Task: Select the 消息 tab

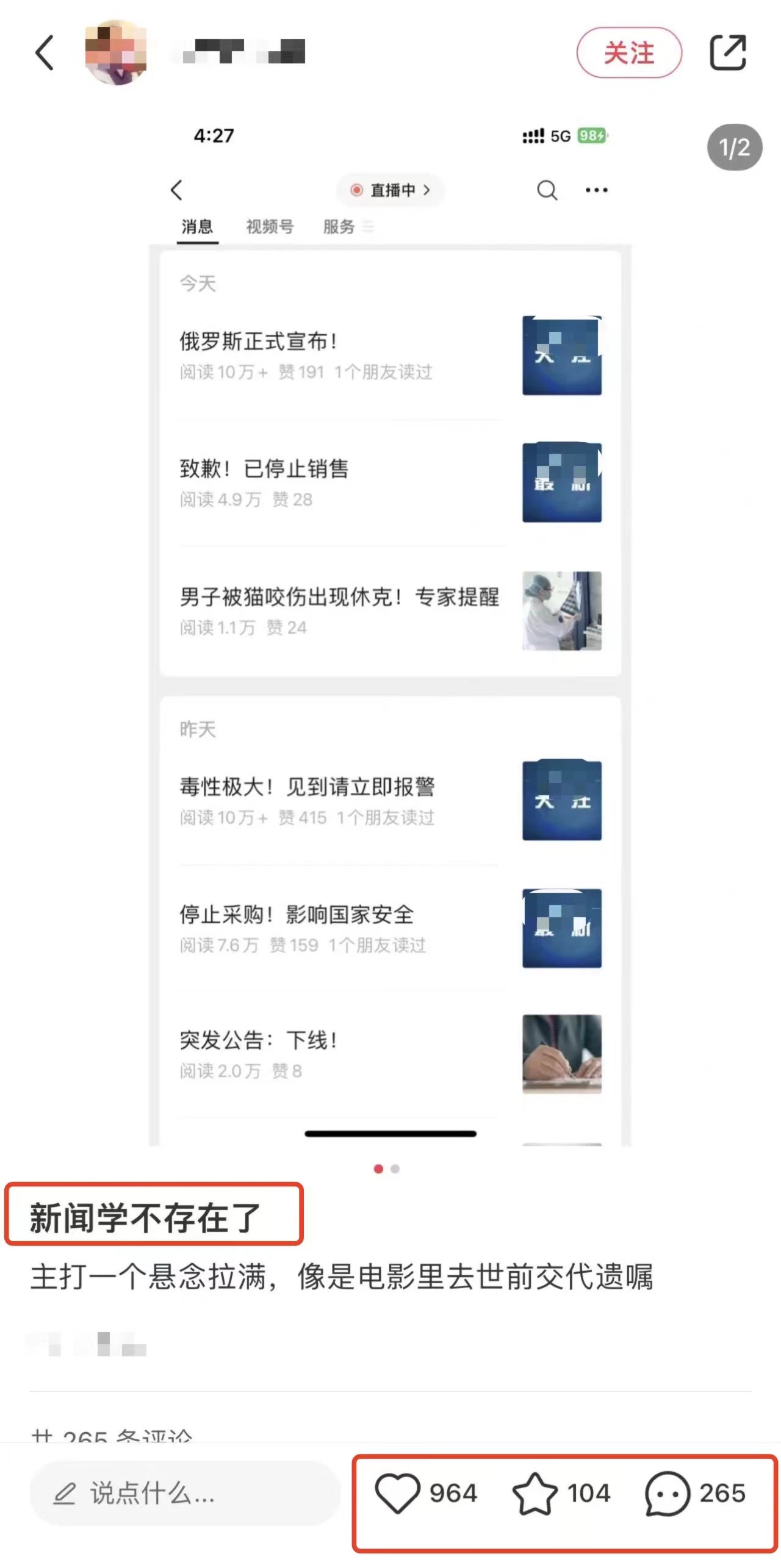Action: pos(197,226)
